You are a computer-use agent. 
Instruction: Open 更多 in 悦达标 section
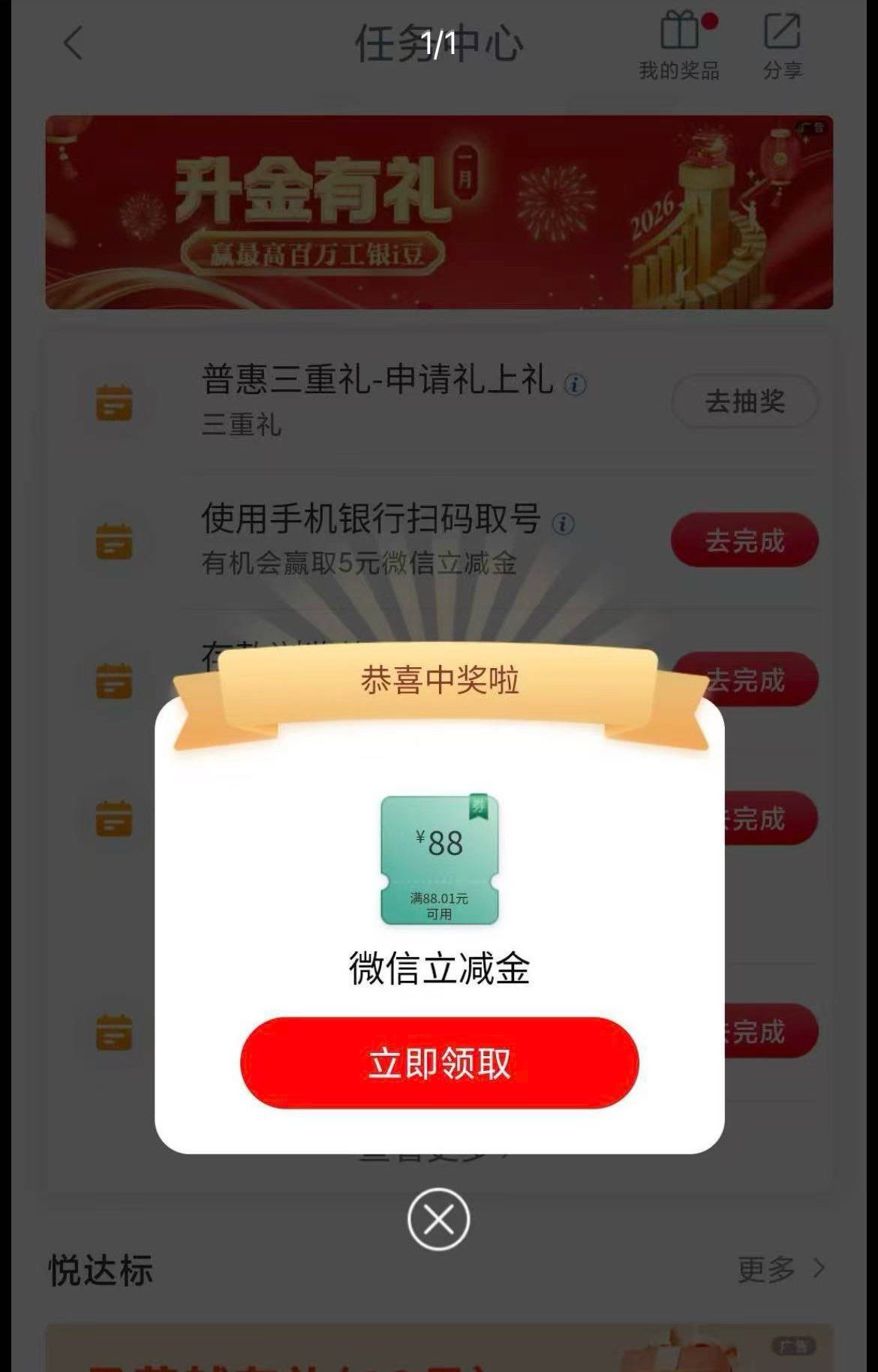[x=780, y=1270]
